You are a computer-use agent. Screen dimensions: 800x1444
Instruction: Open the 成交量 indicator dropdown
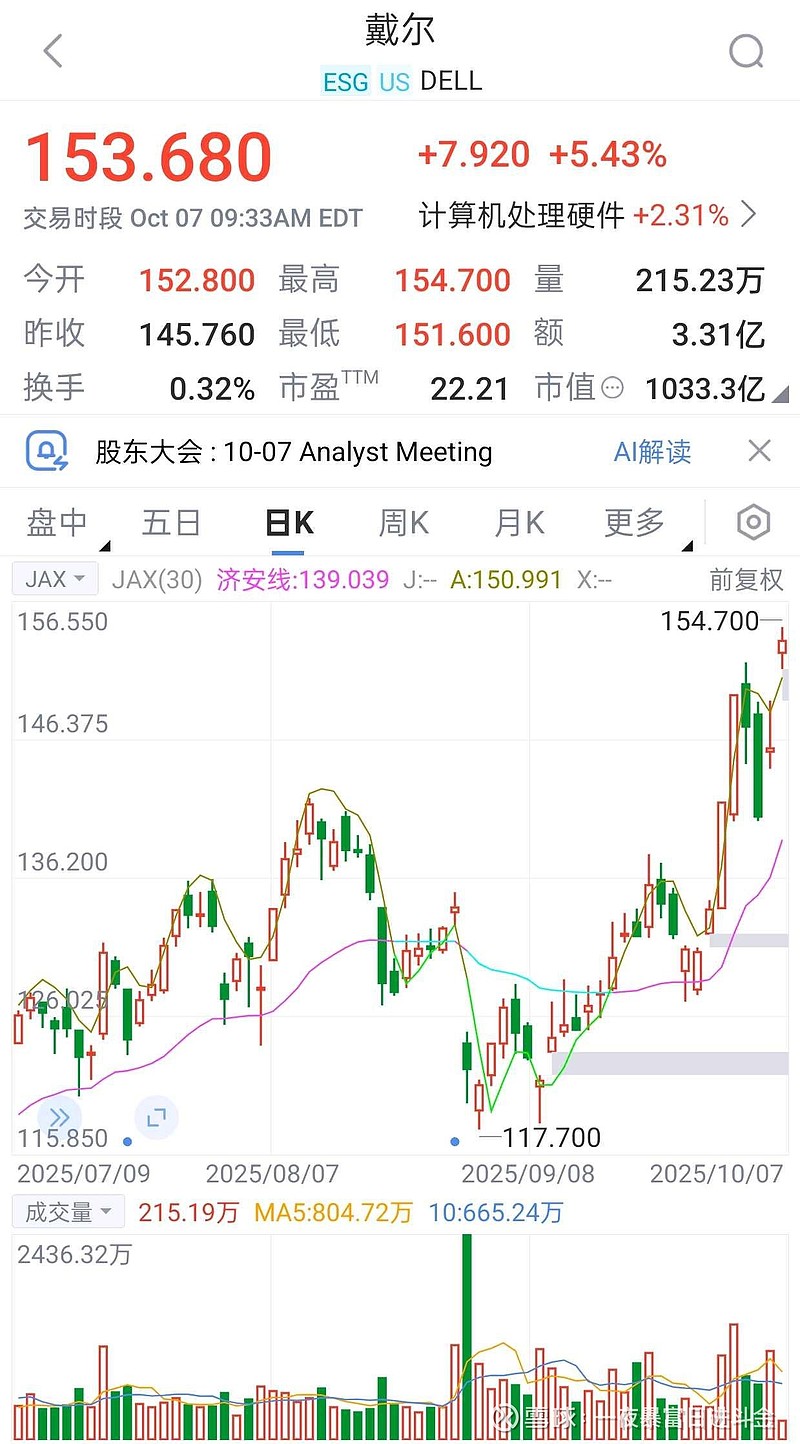tap(68, 1213)
